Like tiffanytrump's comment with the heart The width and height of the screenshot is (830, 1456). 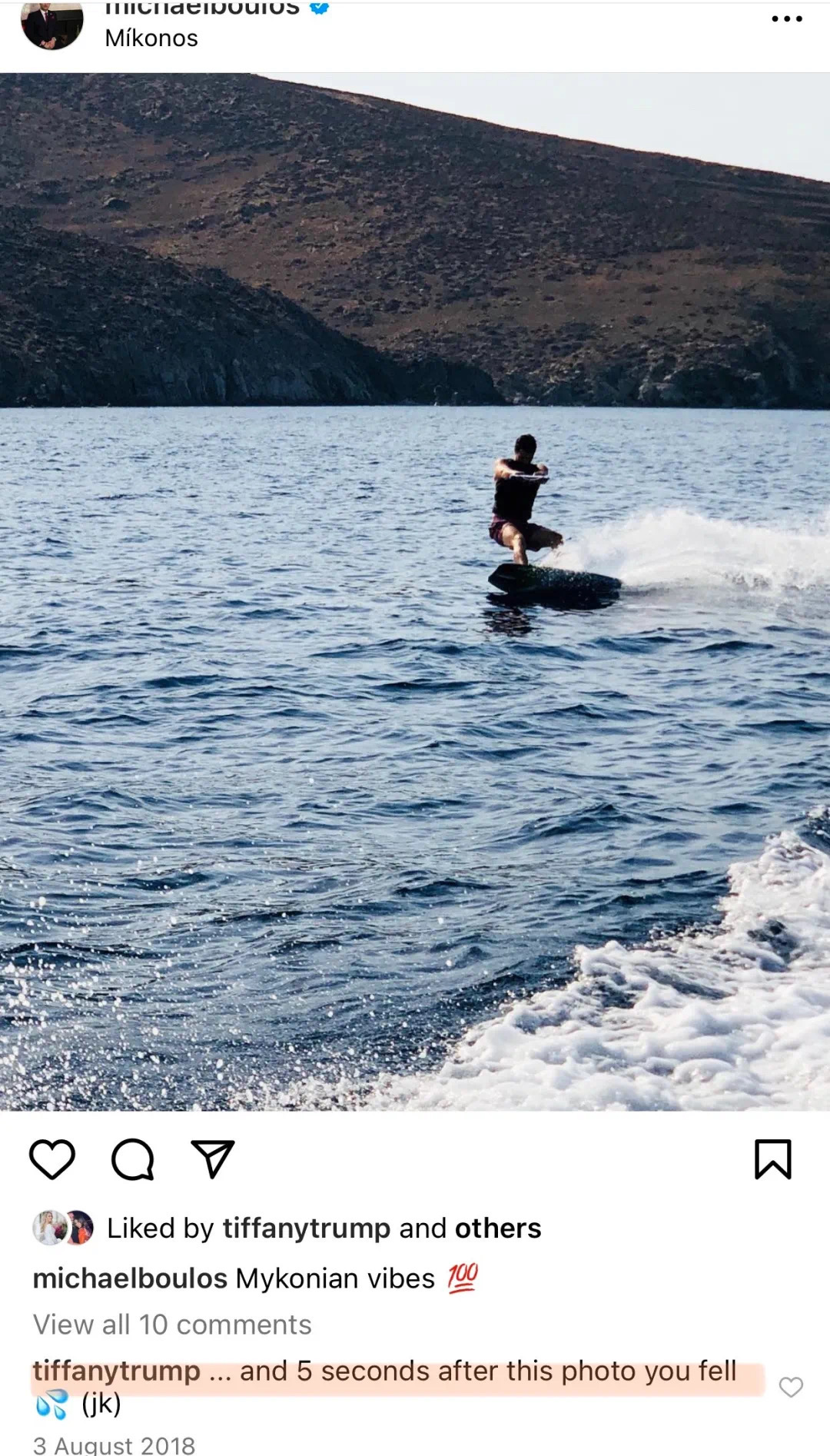[791, 1387]
